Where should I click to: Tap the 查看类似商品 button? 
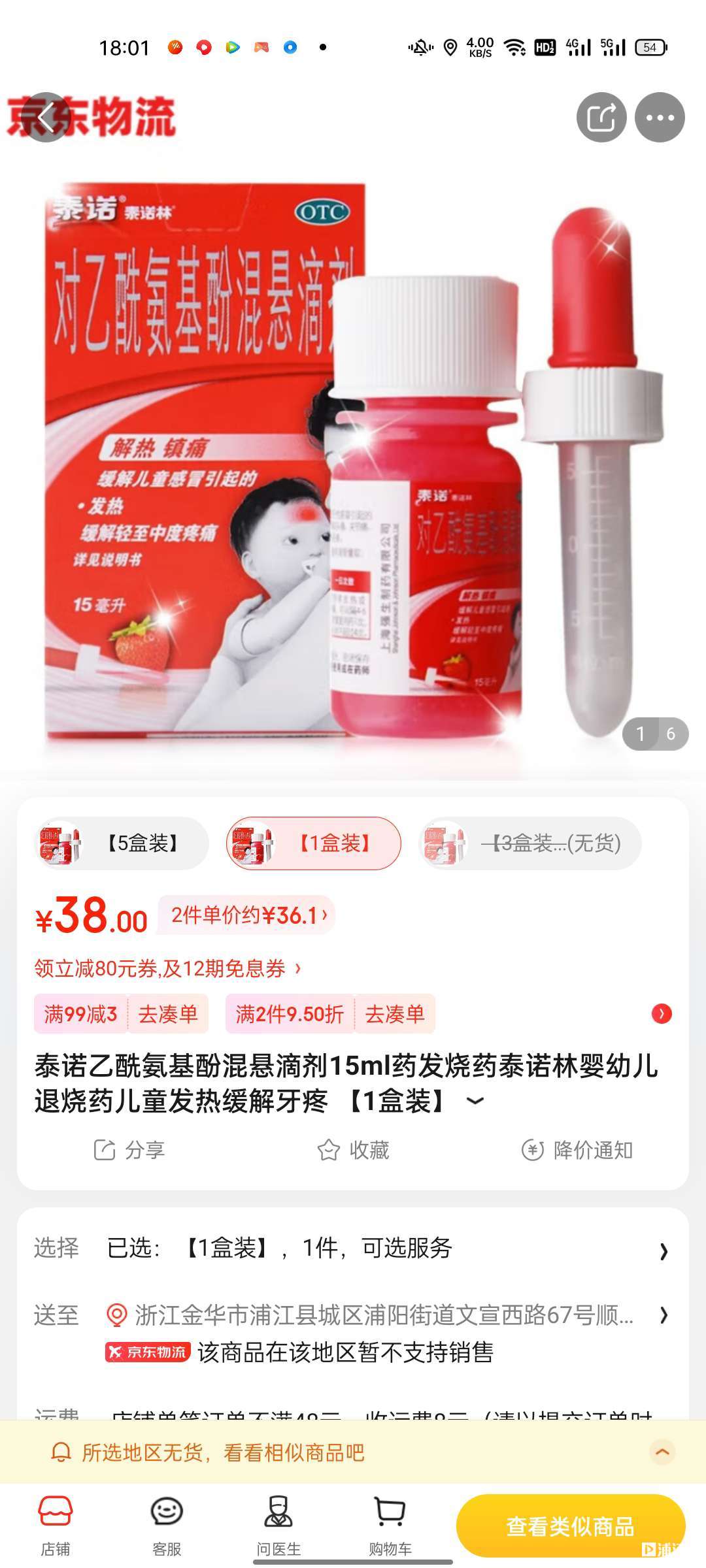pyautogui.click(x=570, y=1526)
